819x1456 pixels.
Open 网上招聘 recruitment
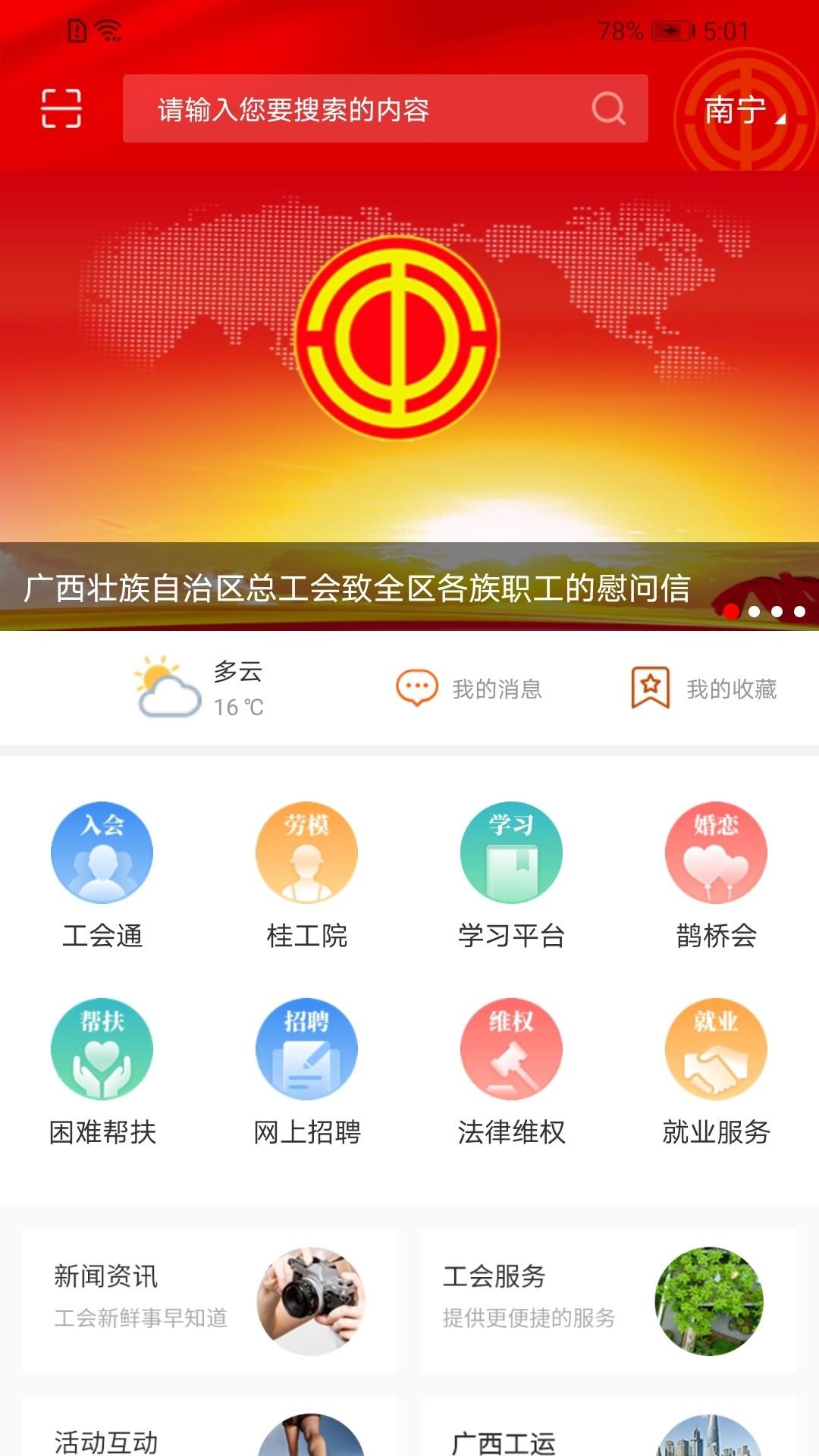[307, 1071]
